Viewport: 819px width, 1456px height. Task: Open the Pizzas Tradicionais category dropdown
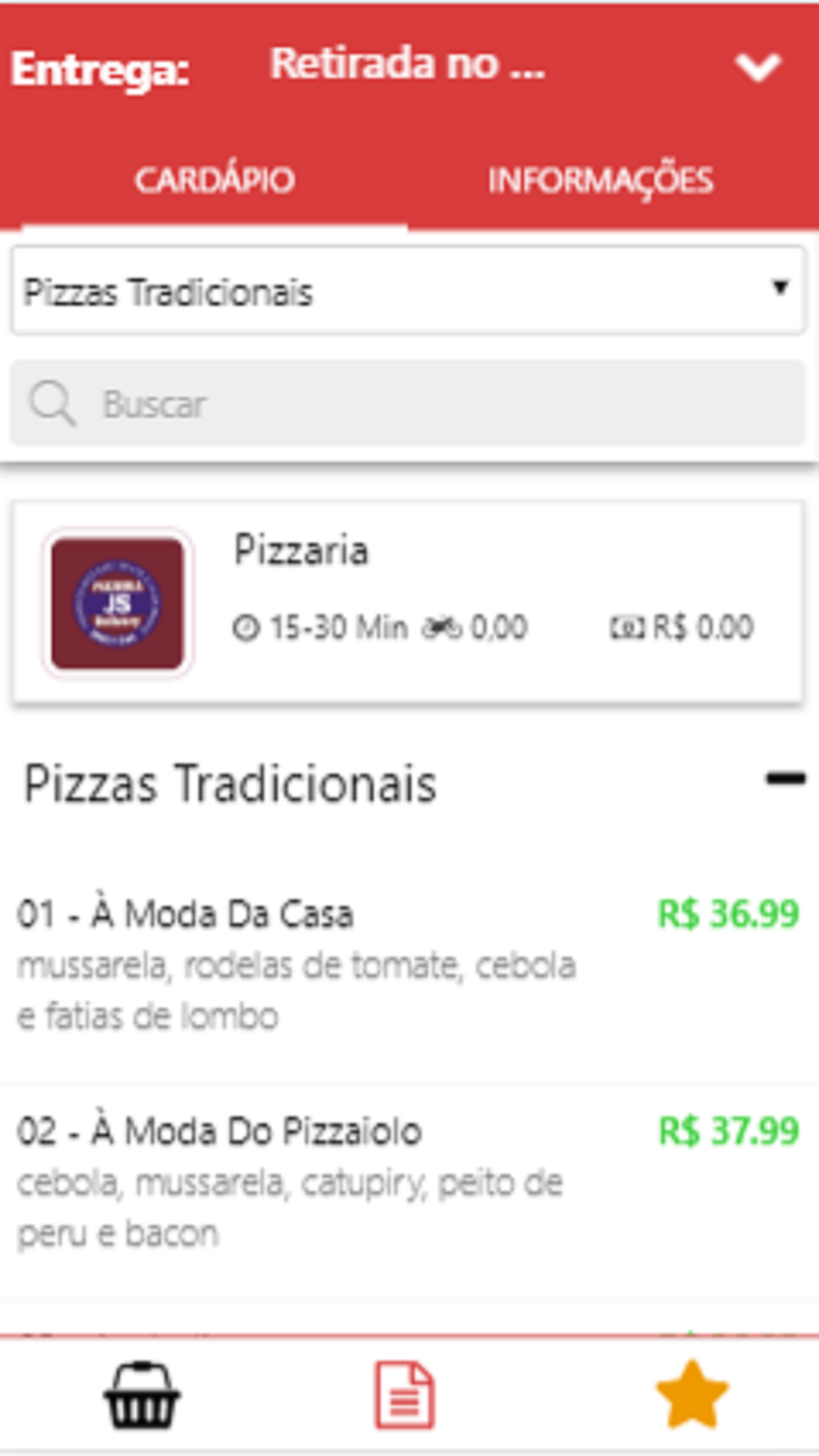point(408,291)
